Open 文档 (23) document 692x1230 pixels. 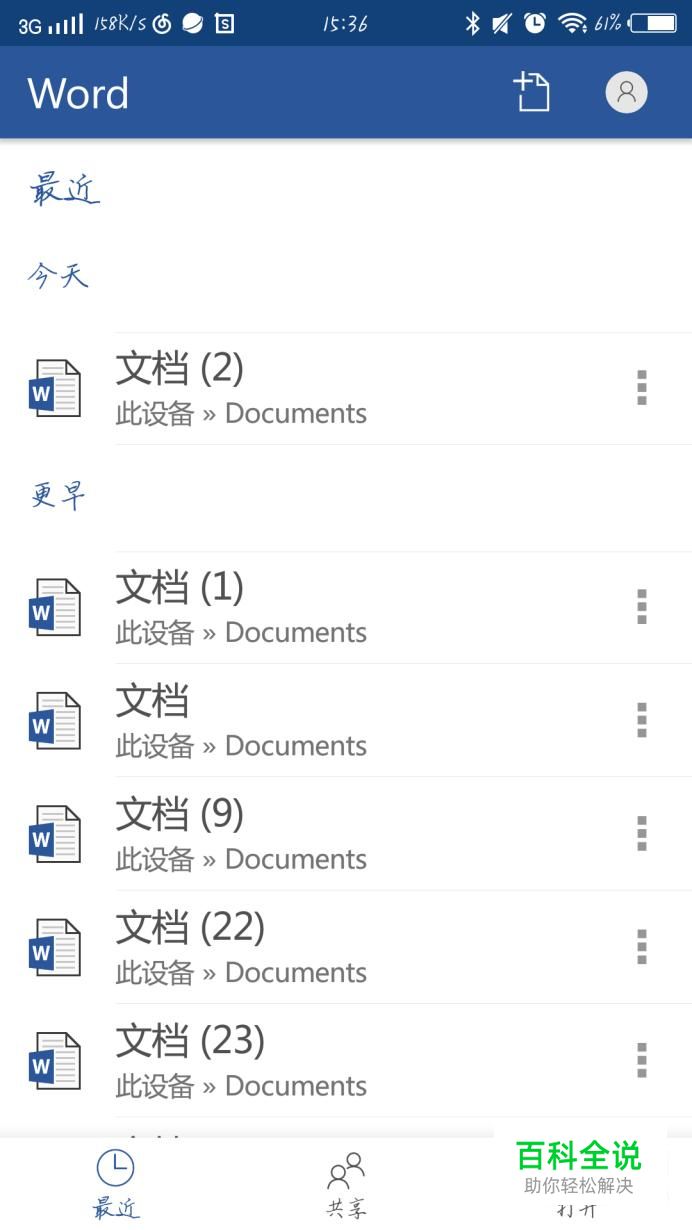click(x=300, y=1060)
